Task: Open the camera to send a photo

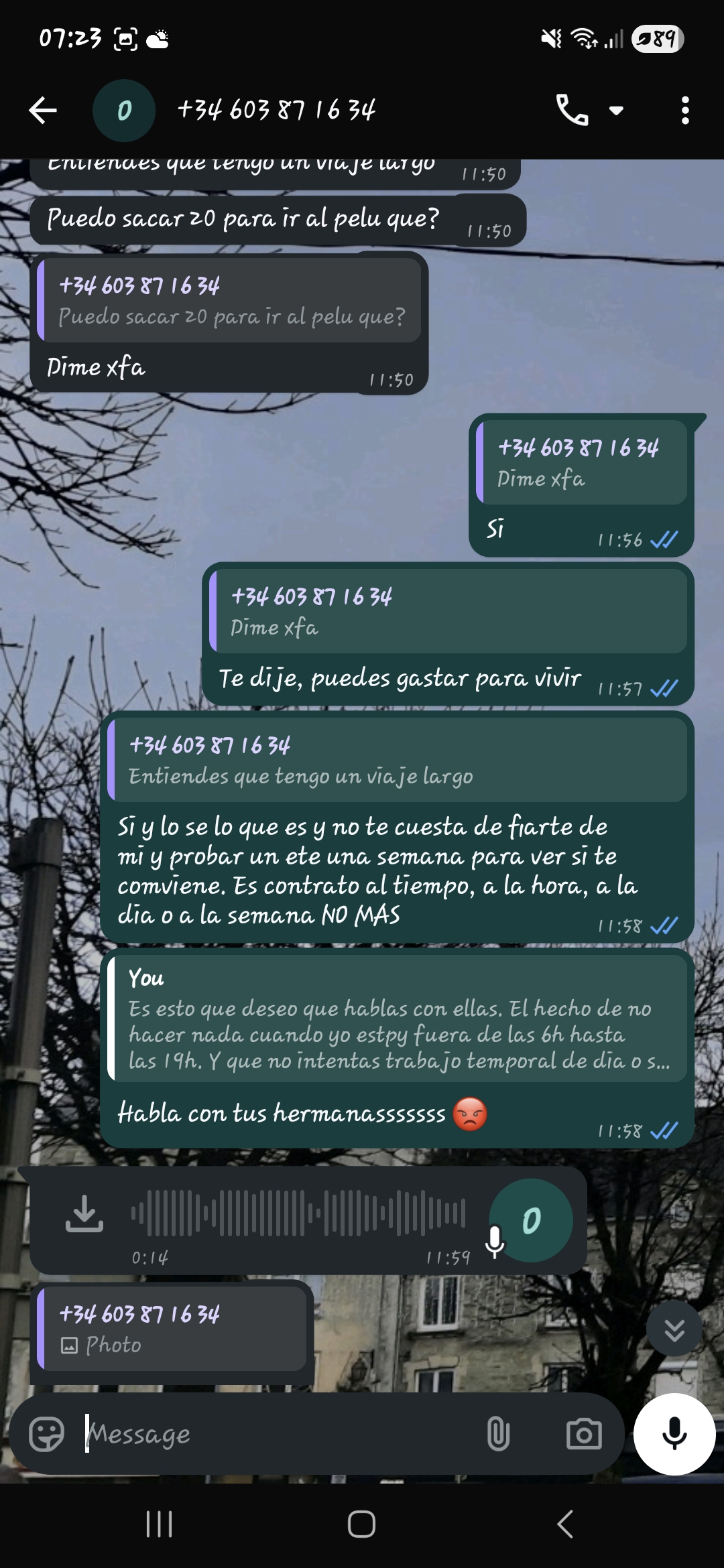Action: (x=584, y=1435)
